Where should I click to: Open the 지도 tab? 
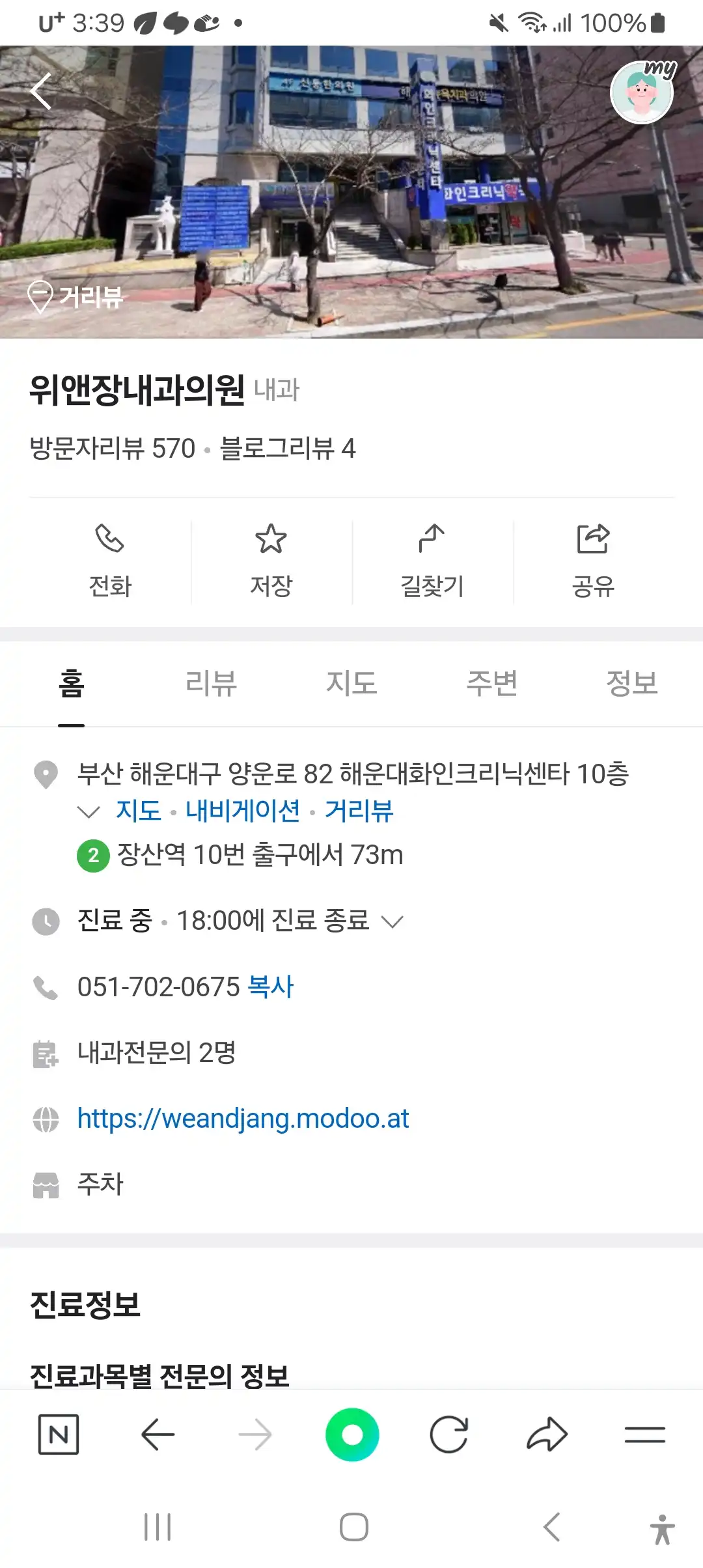[351, 683]
